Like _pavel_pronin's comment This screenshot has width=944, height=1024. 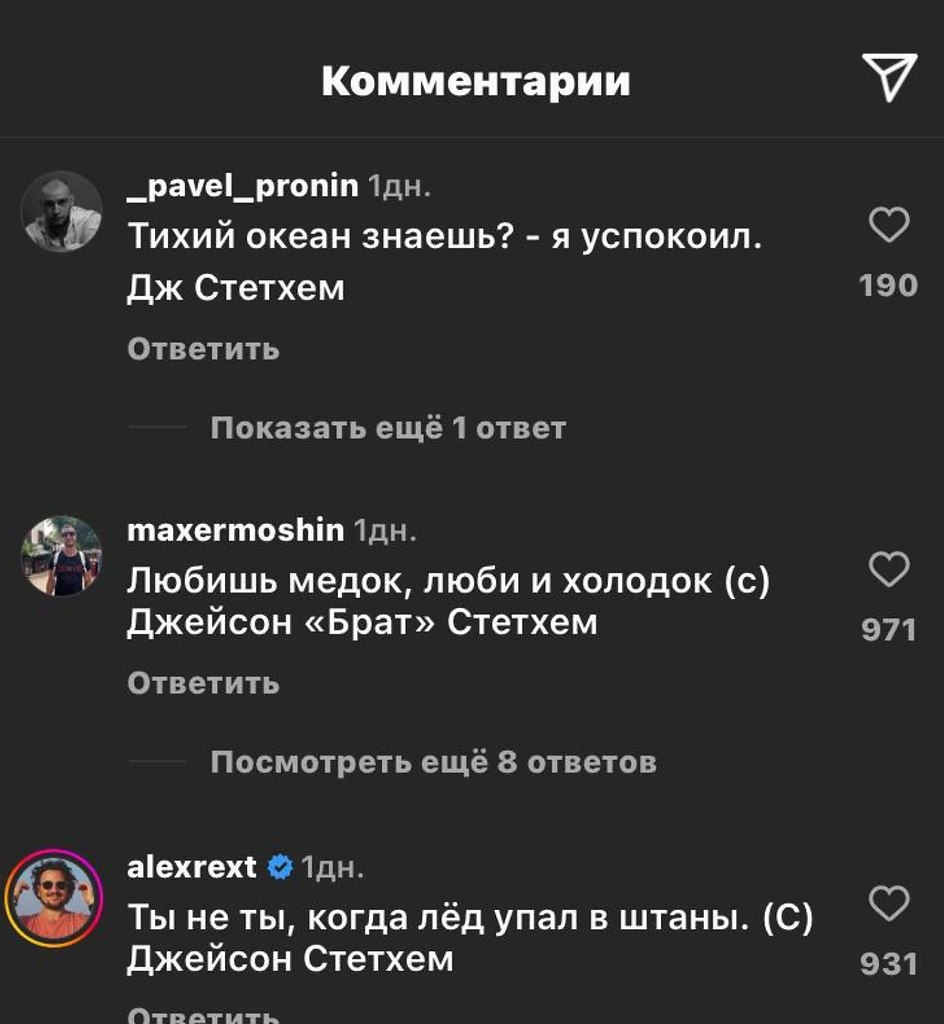(888, 226)
